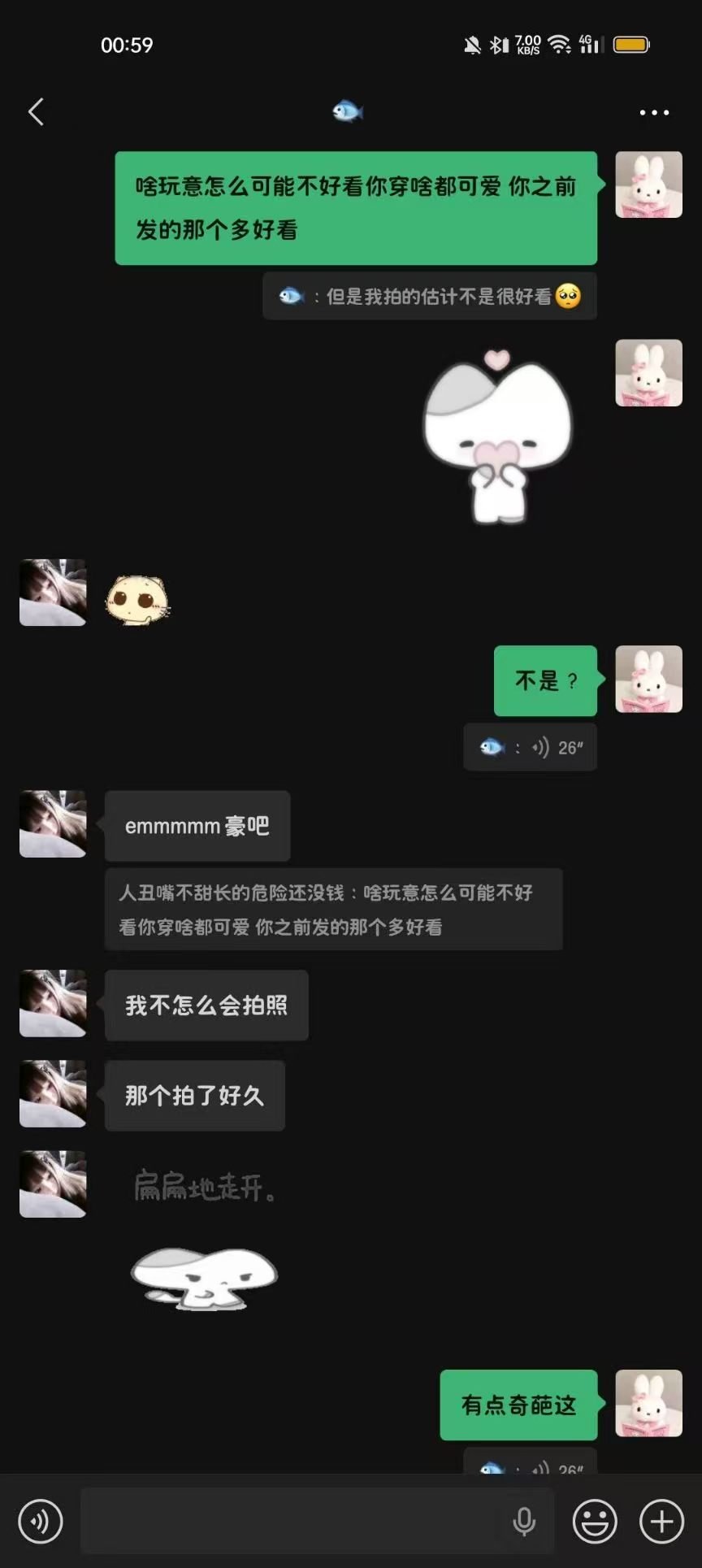Open the plus attachments menu
The image size is (702, 1568).
[x=661, y=1521]
